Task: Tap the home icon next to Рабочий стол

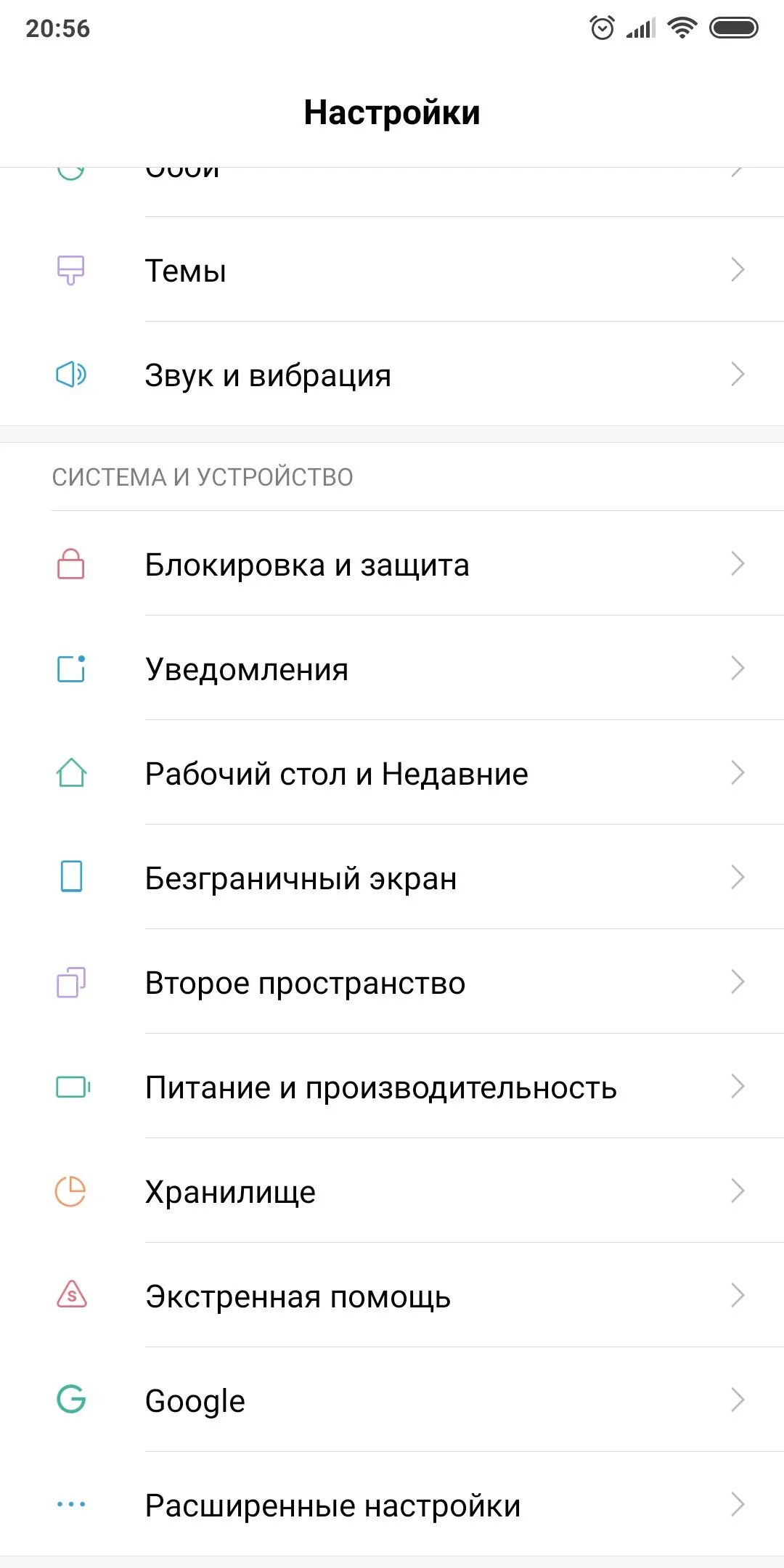Action: coord(70,773)
